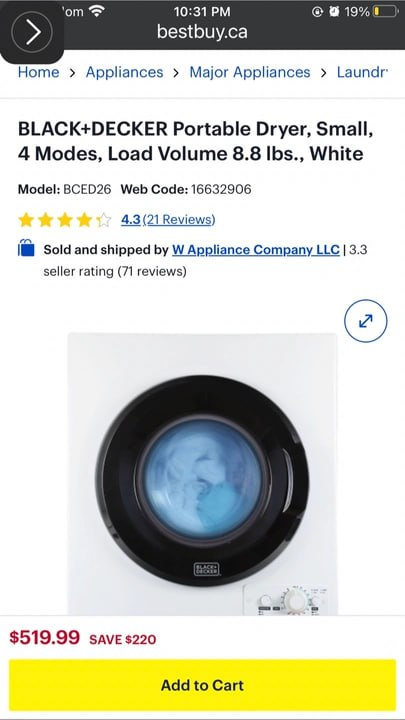Open W Appliance Company LLC seller page

coord(256,250)
